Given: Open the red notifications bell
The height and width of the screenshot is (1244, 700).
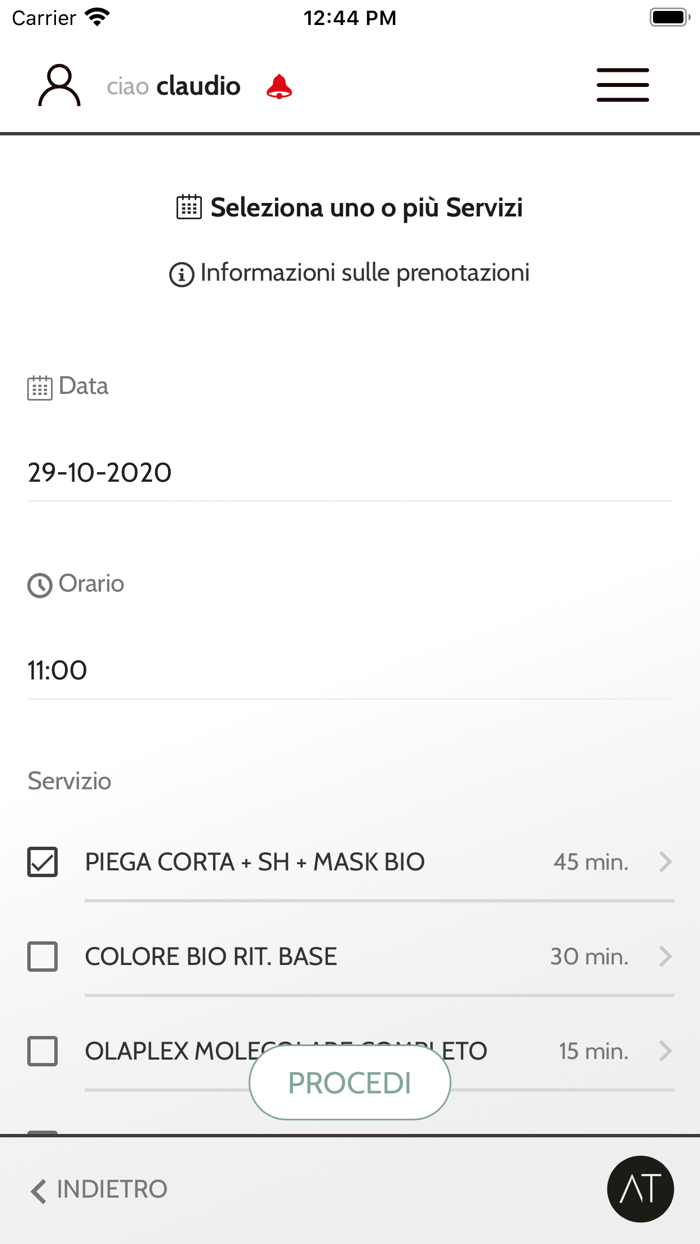Looking at the screenshot, I should point(279,87).
